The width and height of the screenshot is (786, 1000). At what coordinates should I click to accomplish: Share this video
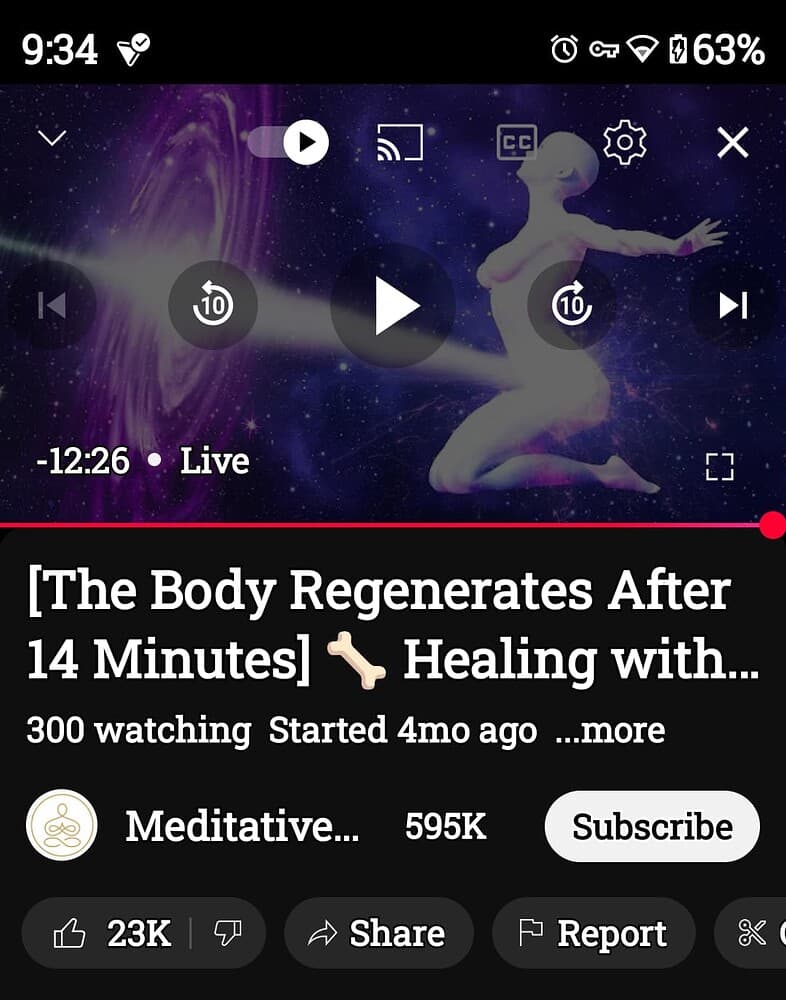[378, 933]
